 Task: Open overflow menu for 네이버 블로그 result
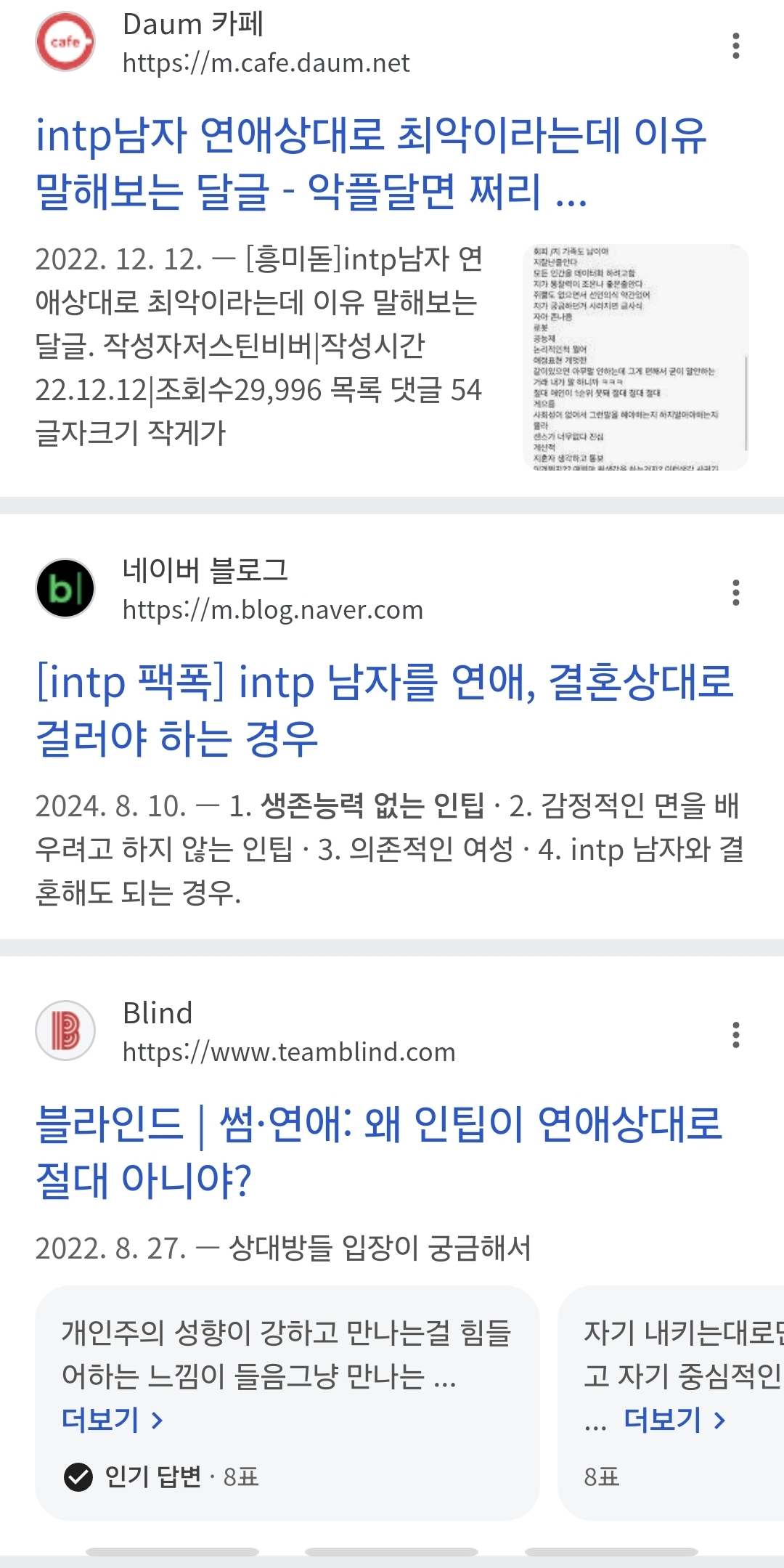point(735,593)
